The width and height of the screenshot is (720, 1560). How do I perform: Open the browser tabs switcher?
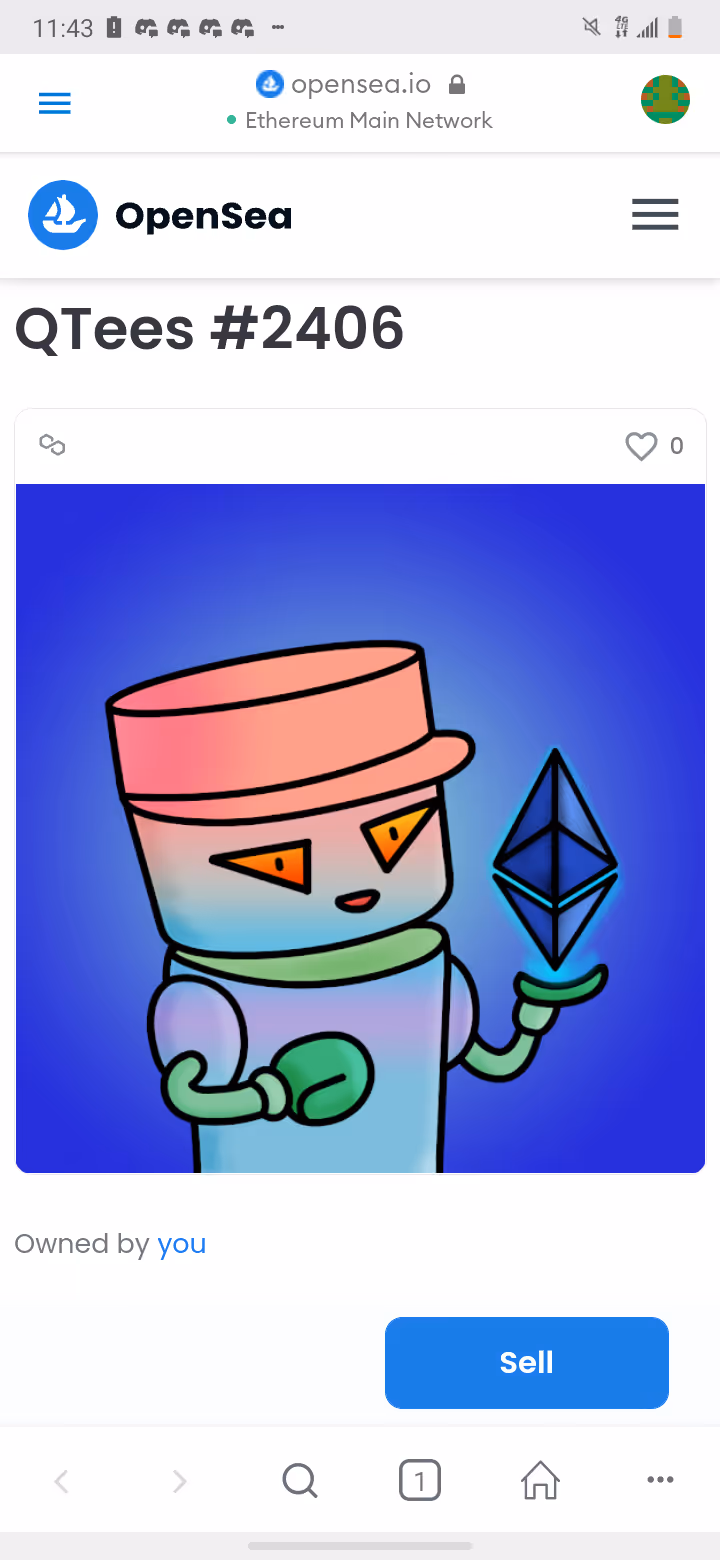coord(420,1481)
